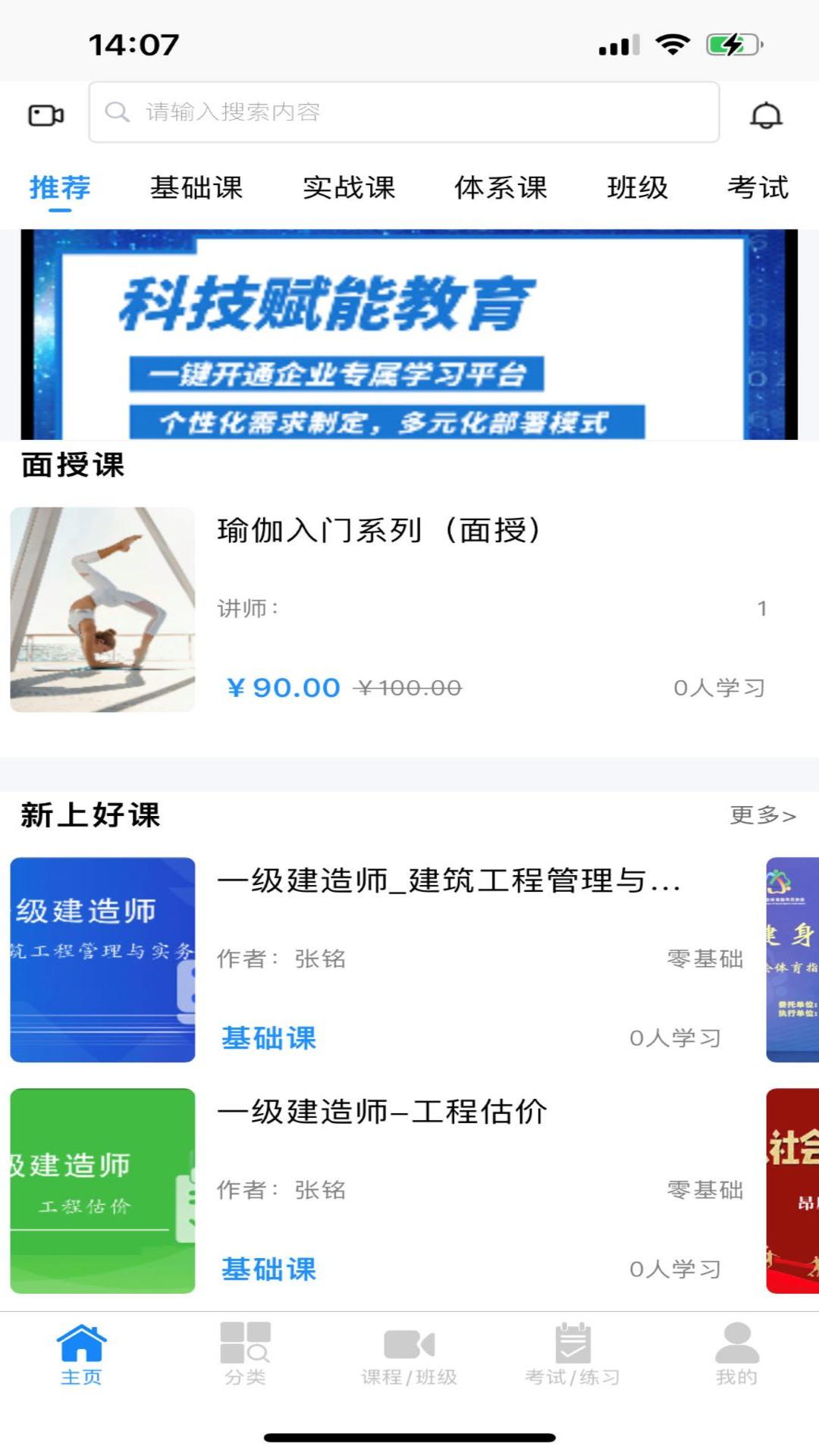Open the 一级建造师_建筑工程管理与… course
The height and width of the screenshot is (1456, 819).
(x=379, y=959)
